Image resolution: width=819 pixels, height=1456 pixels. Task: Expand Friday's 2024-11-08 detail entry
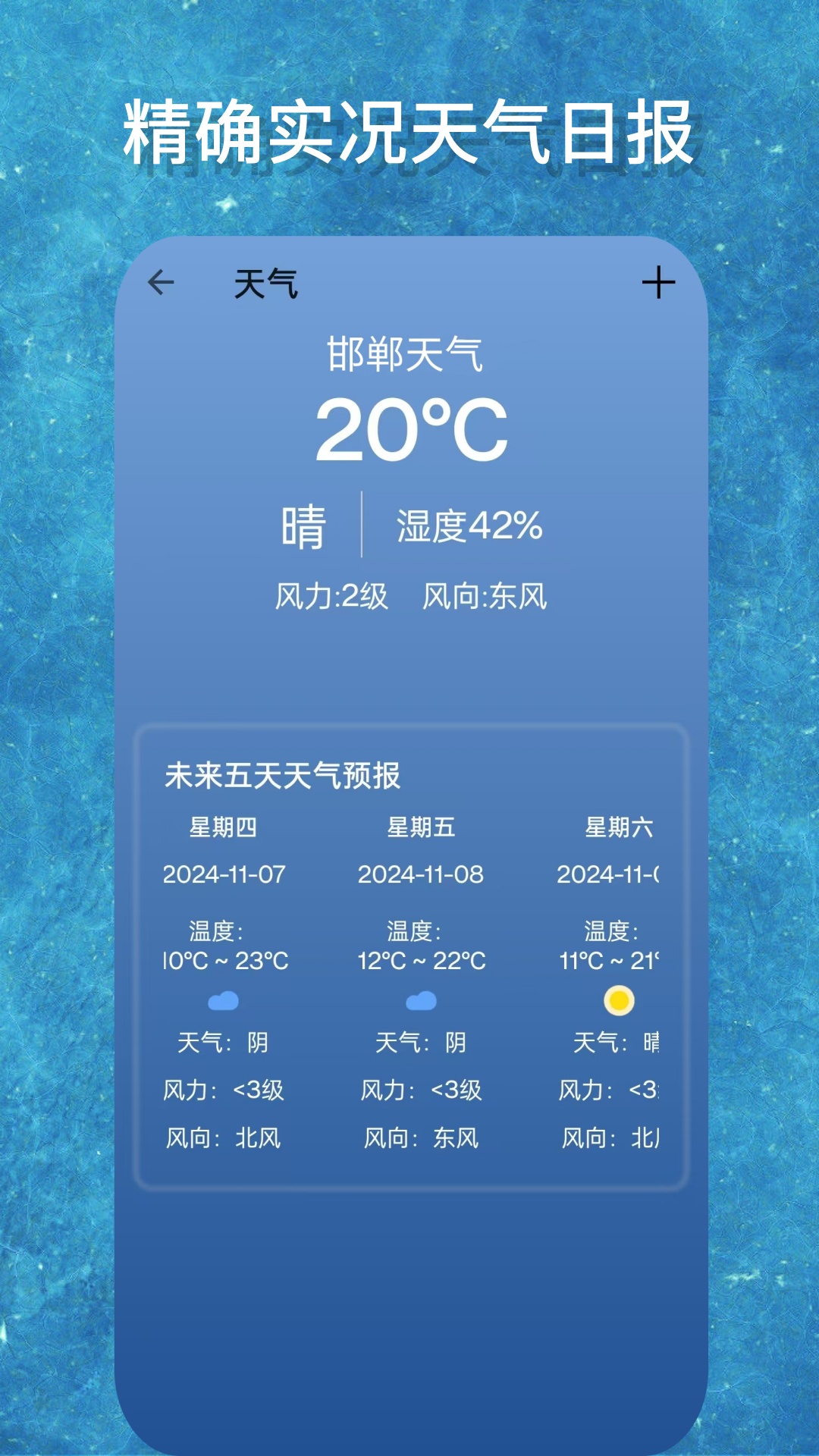tap(422, 874)
